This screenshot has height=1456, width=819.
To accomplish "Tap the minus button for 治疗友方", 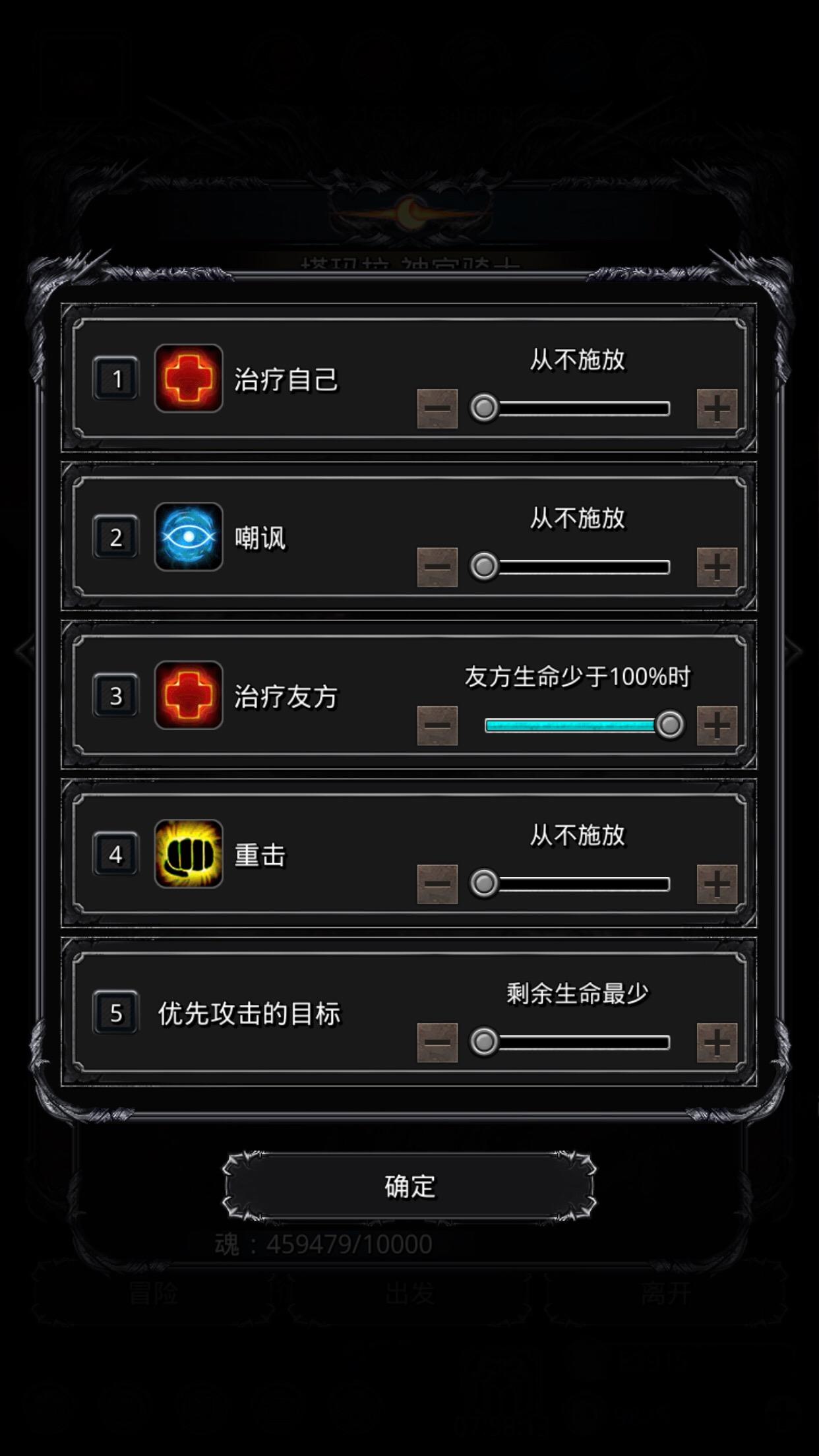I will pos(437,725).
